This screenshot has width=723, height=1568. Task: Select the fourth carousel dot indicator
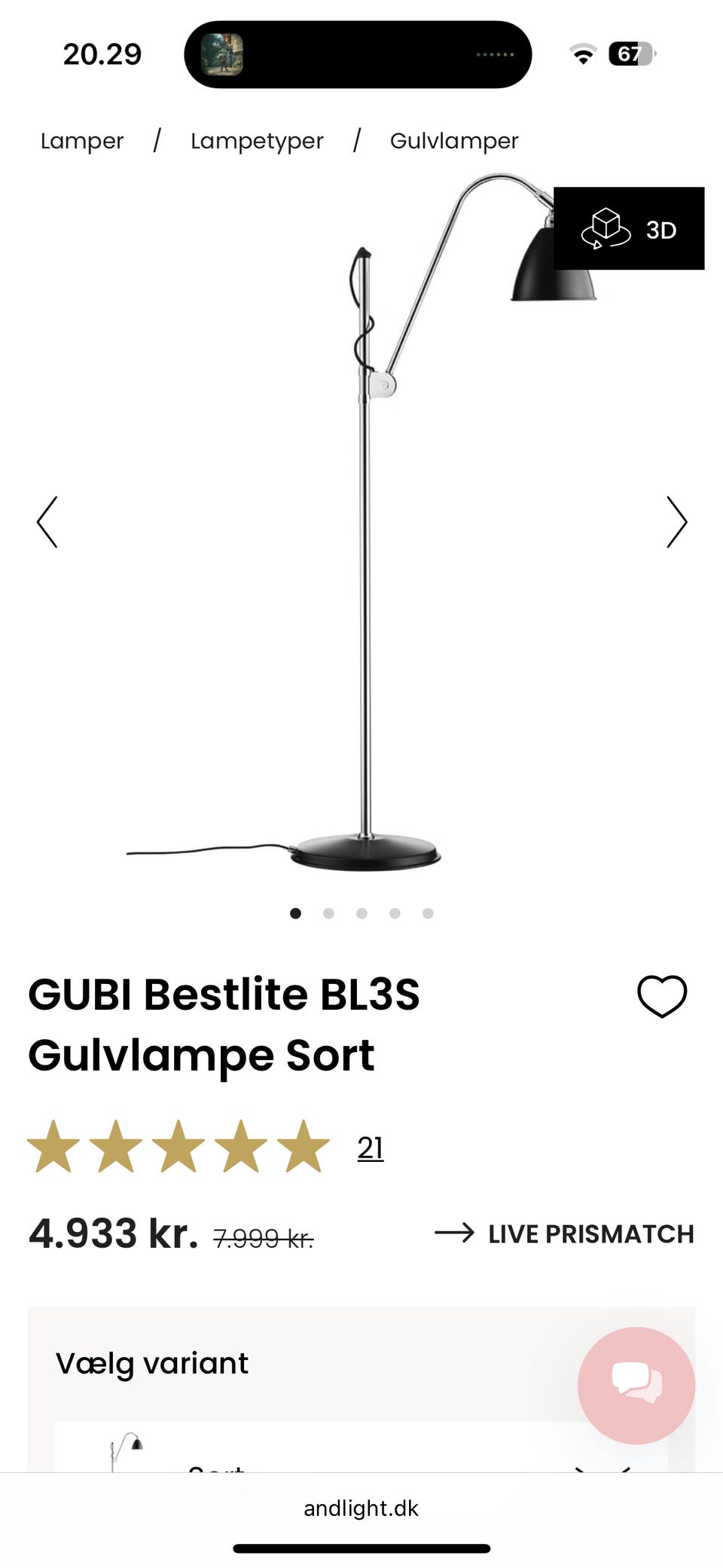pyautogui.click(x=395, y=913)
